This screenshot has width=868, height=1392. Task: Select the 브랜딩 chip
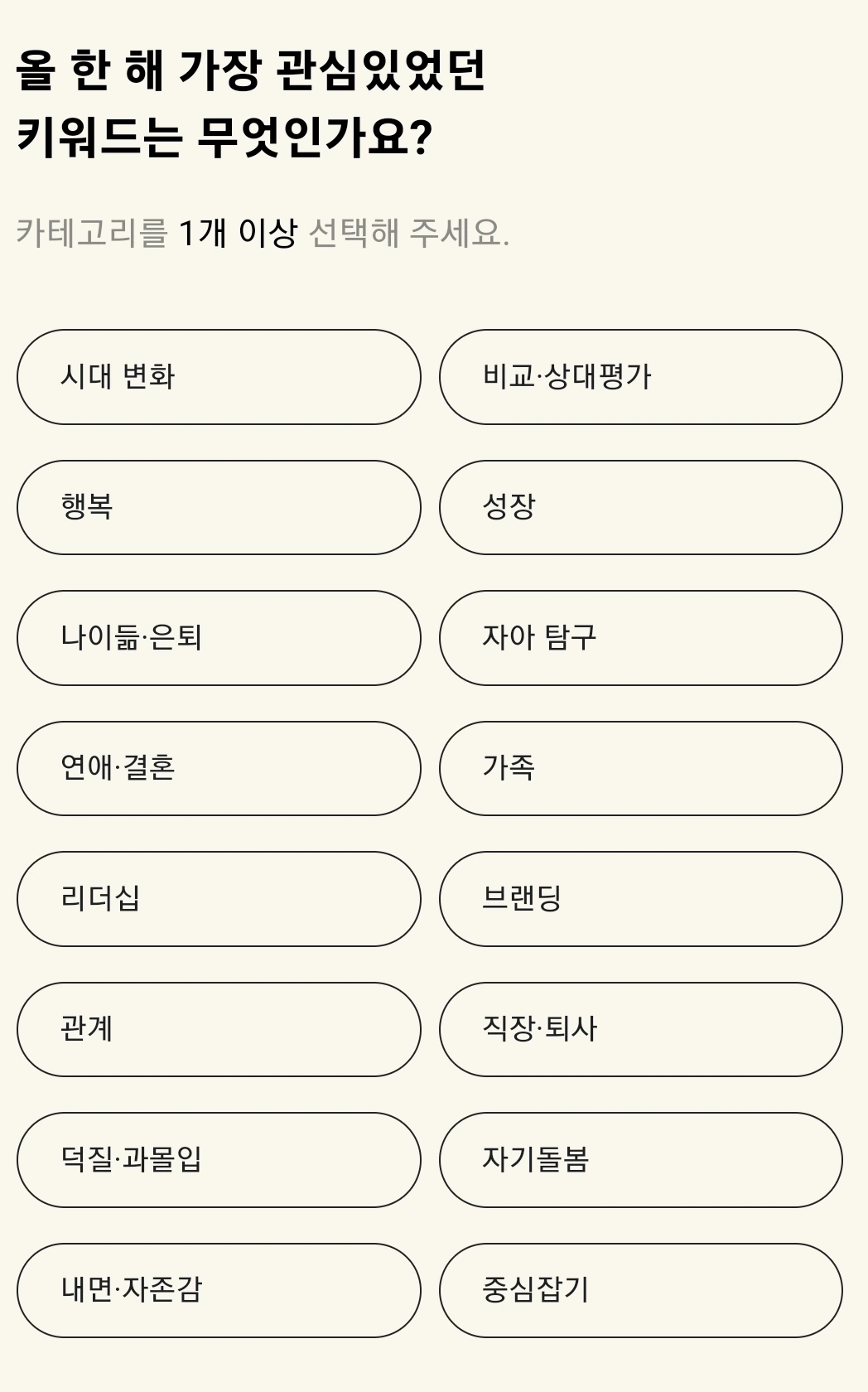click(641, 899)
